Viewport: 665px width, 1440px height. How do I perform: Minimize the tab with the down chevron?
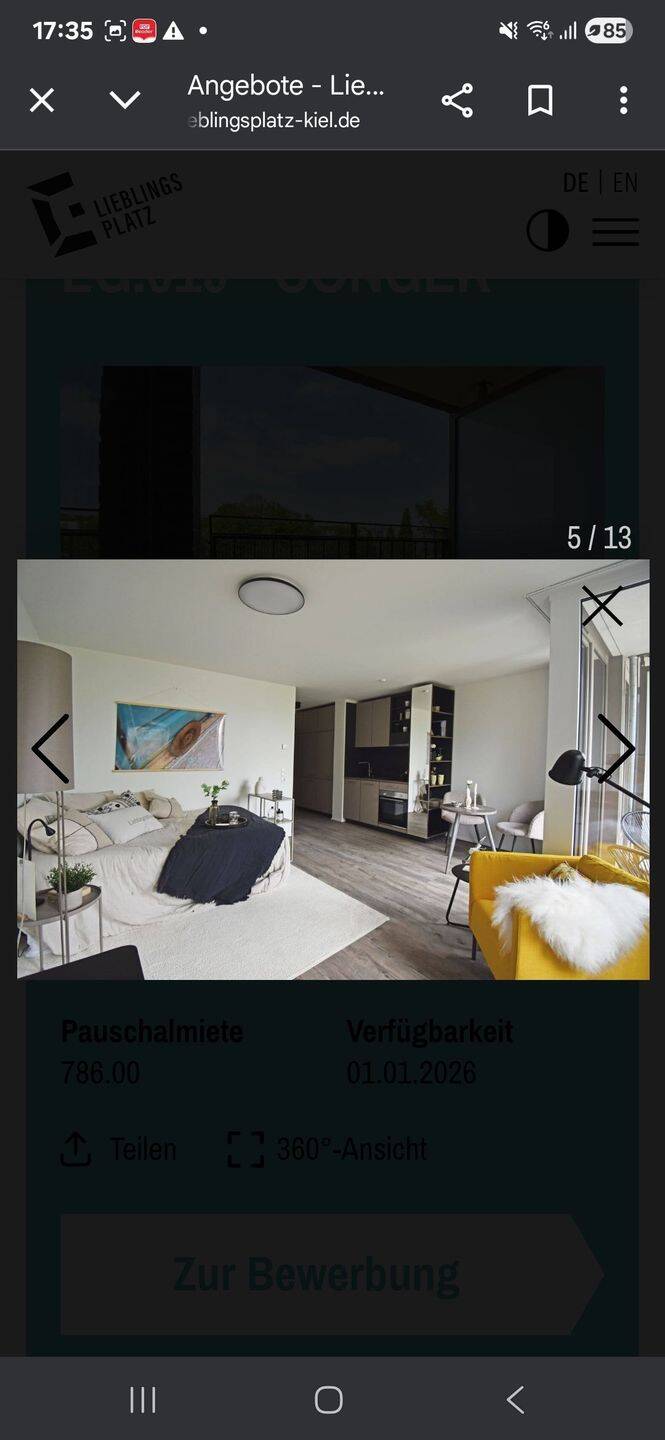click(x=125, y=100)
